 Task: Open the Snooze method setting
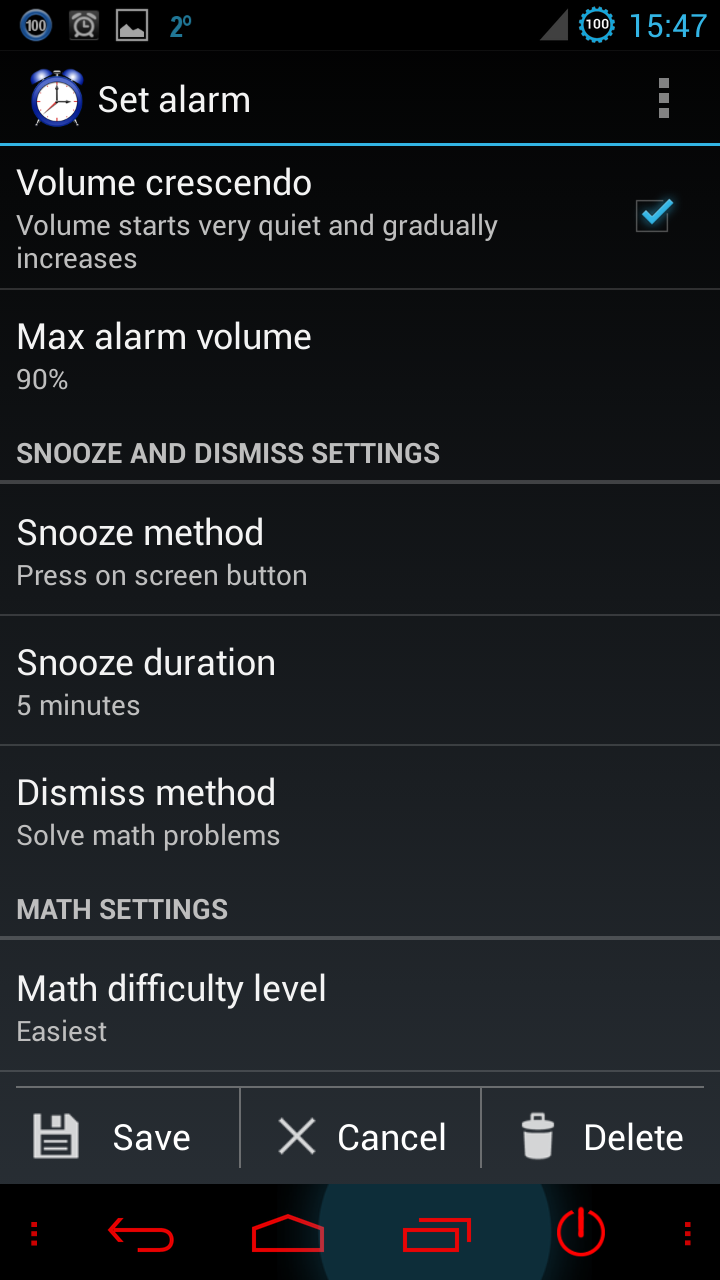pyautogui.click(x=360, y=550)
